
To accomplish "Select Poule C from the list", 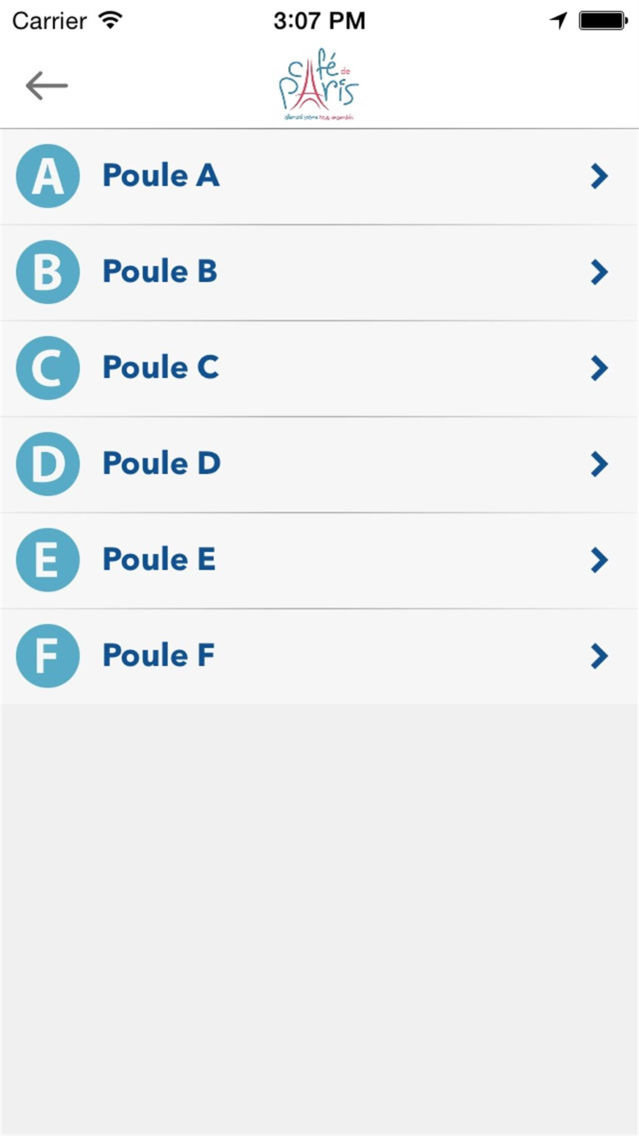I will coord(320,369).
